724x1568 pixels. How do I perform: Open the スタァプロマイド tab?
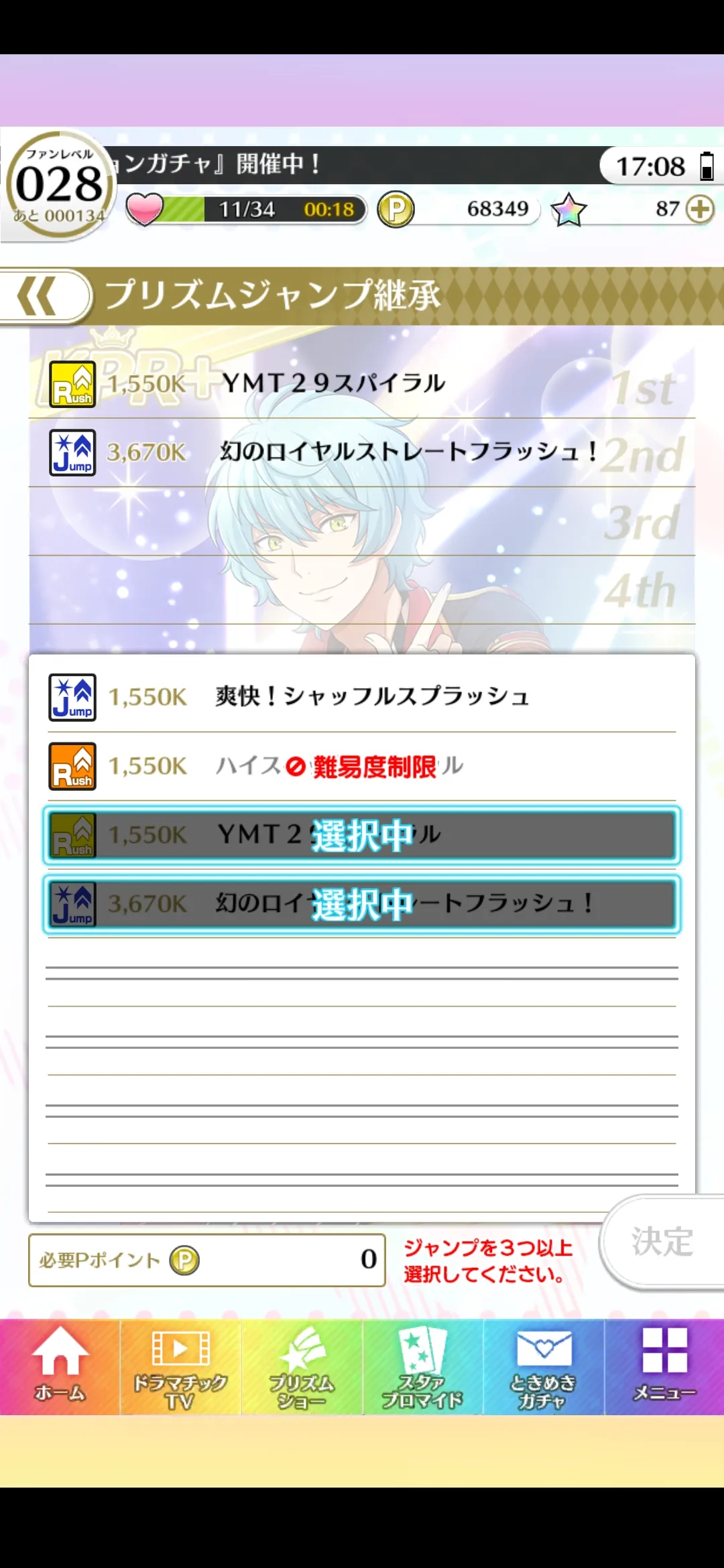(422, 1367)
